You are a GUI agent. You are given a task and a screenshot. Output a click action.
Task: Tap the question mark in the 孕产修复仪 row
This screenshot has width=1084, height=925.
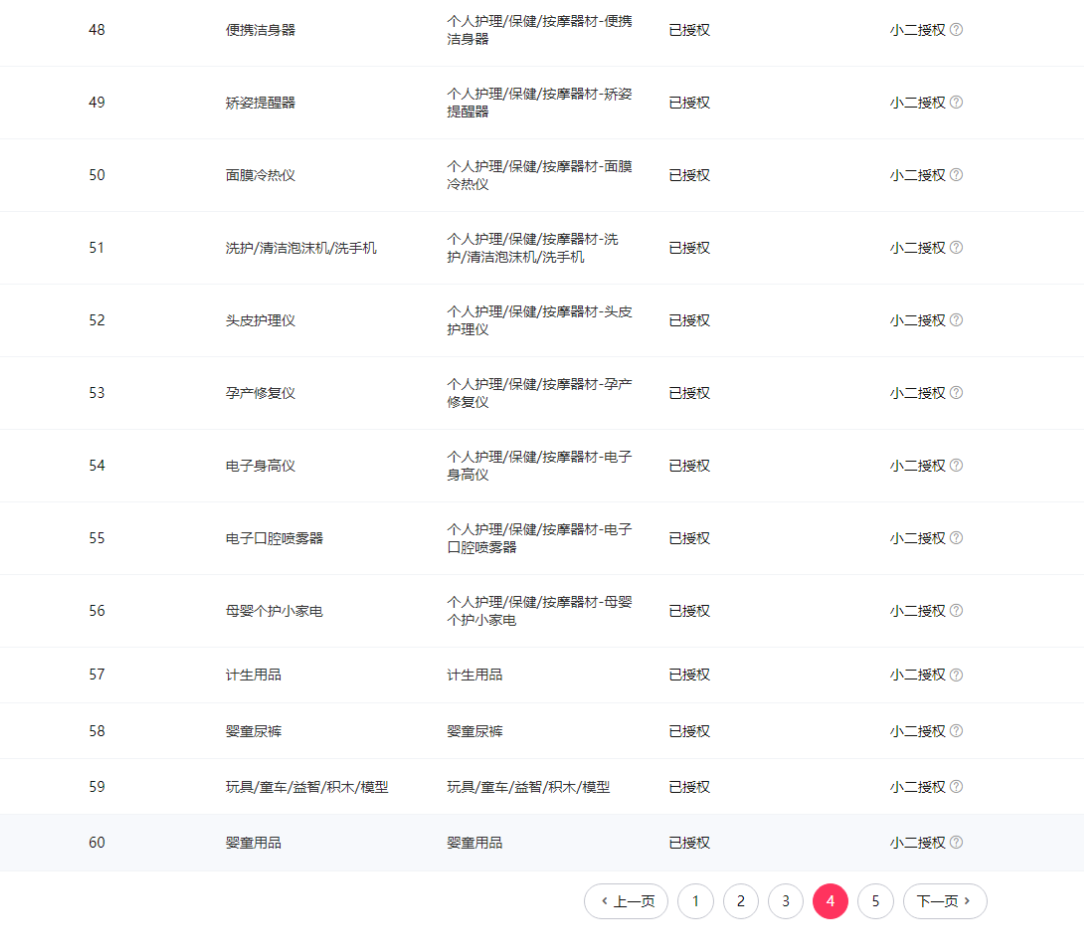point(956,393)
